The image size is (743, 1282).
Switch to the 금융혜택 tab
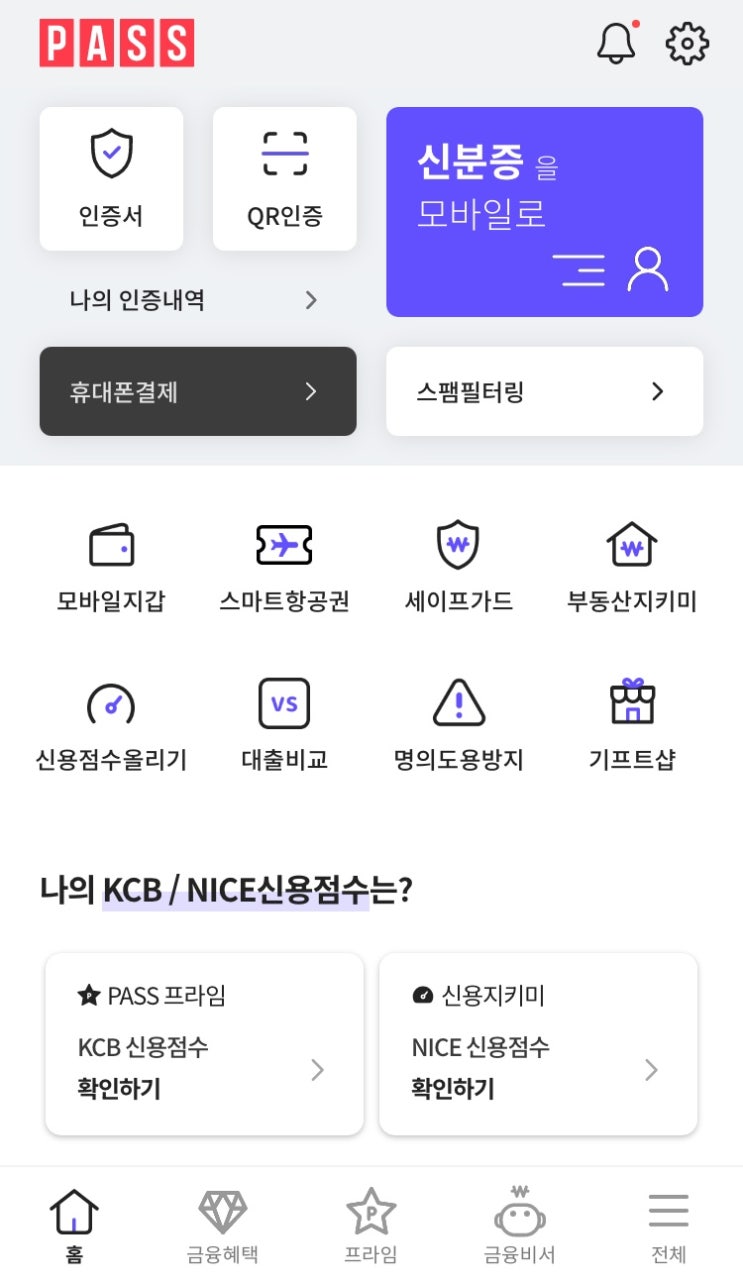pyautogui.click(x=223, y=1226)
